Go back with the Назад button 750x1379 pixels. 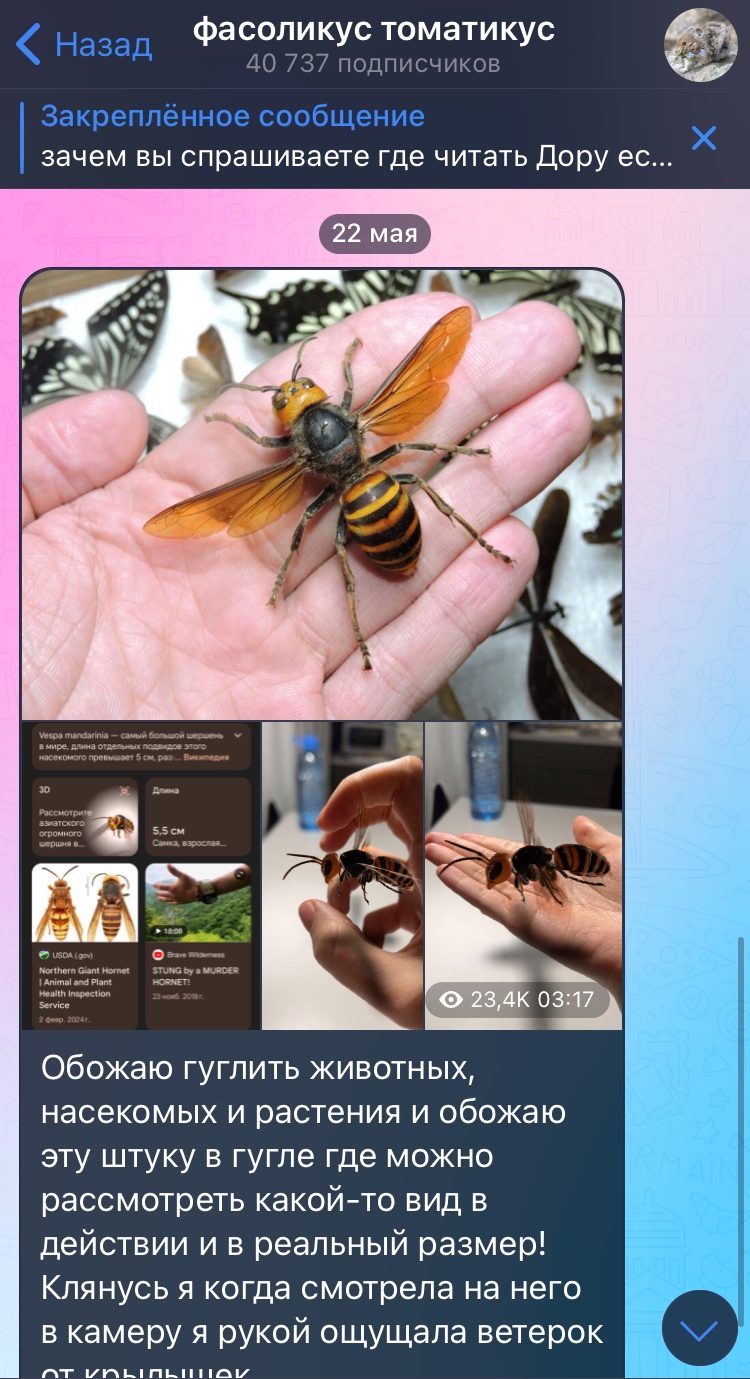point(84,44)
